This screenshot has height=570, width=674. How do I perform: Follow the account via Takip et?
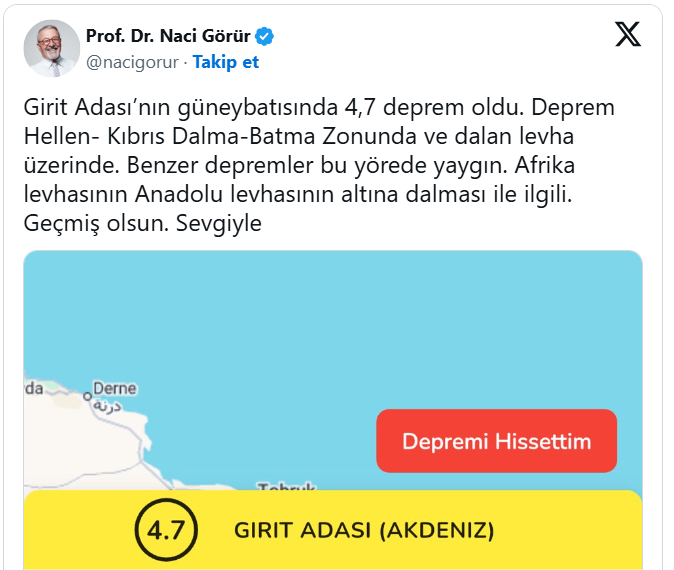coord(225,62)
